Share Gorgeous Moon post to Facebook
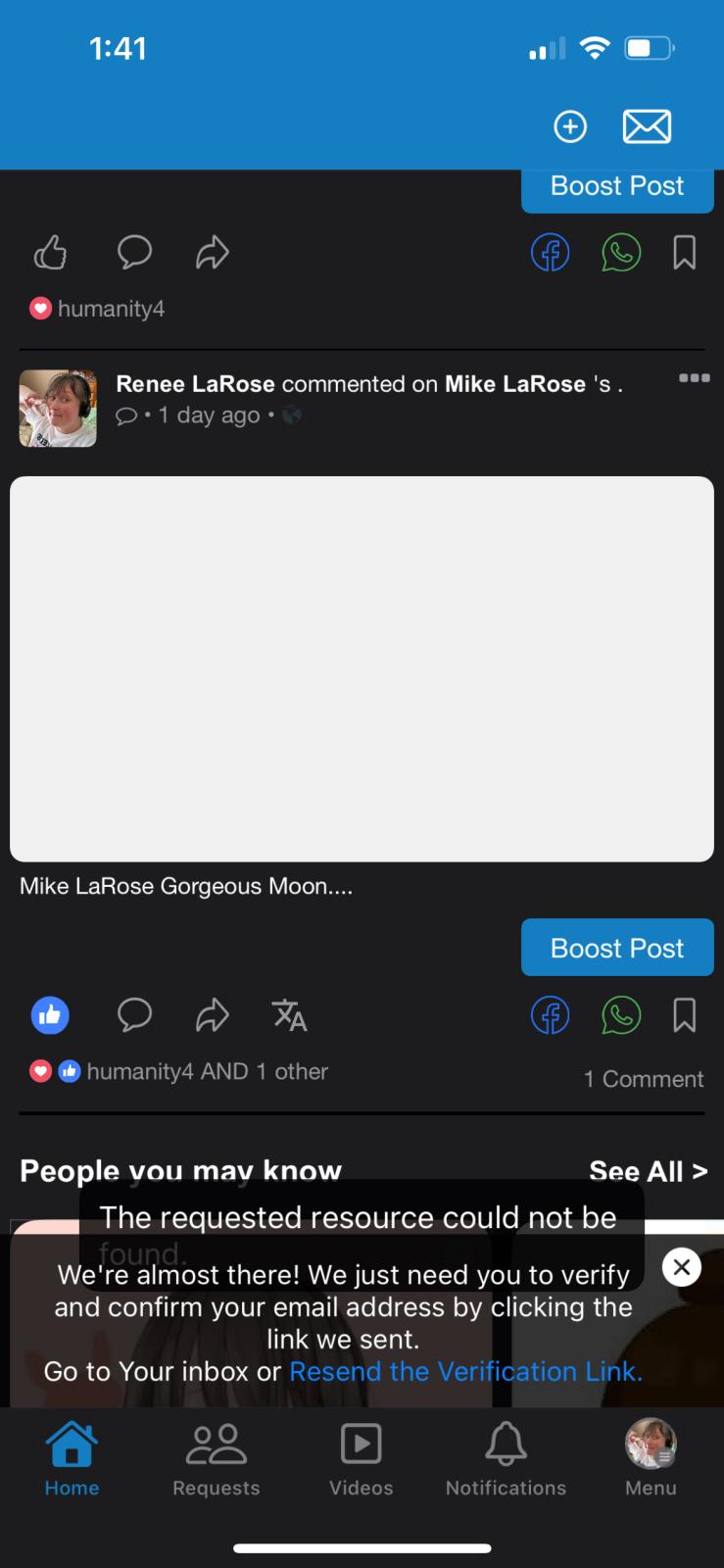 coord(550,1015)
